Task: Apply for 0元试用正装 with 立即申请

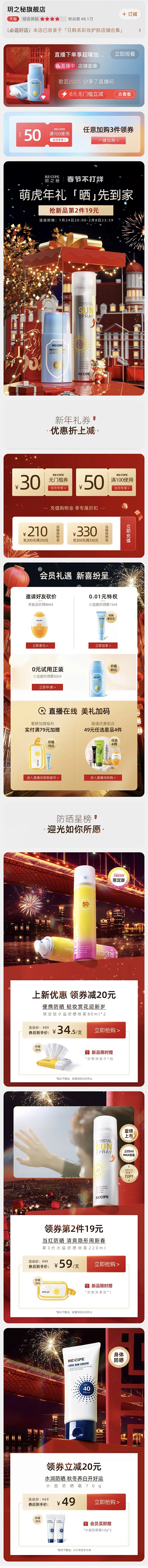Action: pyautogui.click(x=47, y=687)
